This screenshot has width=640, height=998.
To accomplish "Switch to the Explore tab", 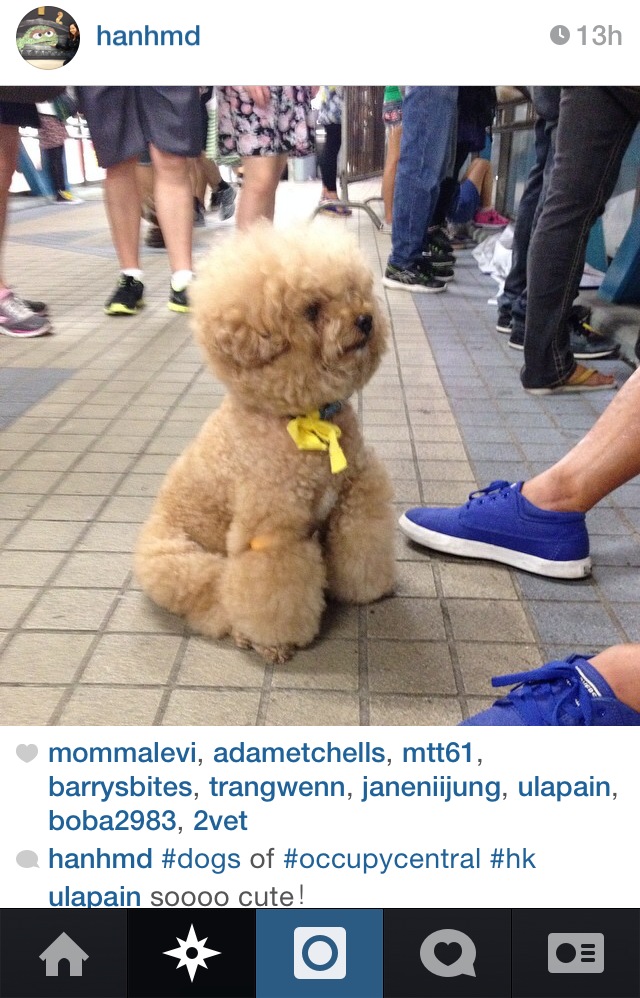I will tap(191, 953).
